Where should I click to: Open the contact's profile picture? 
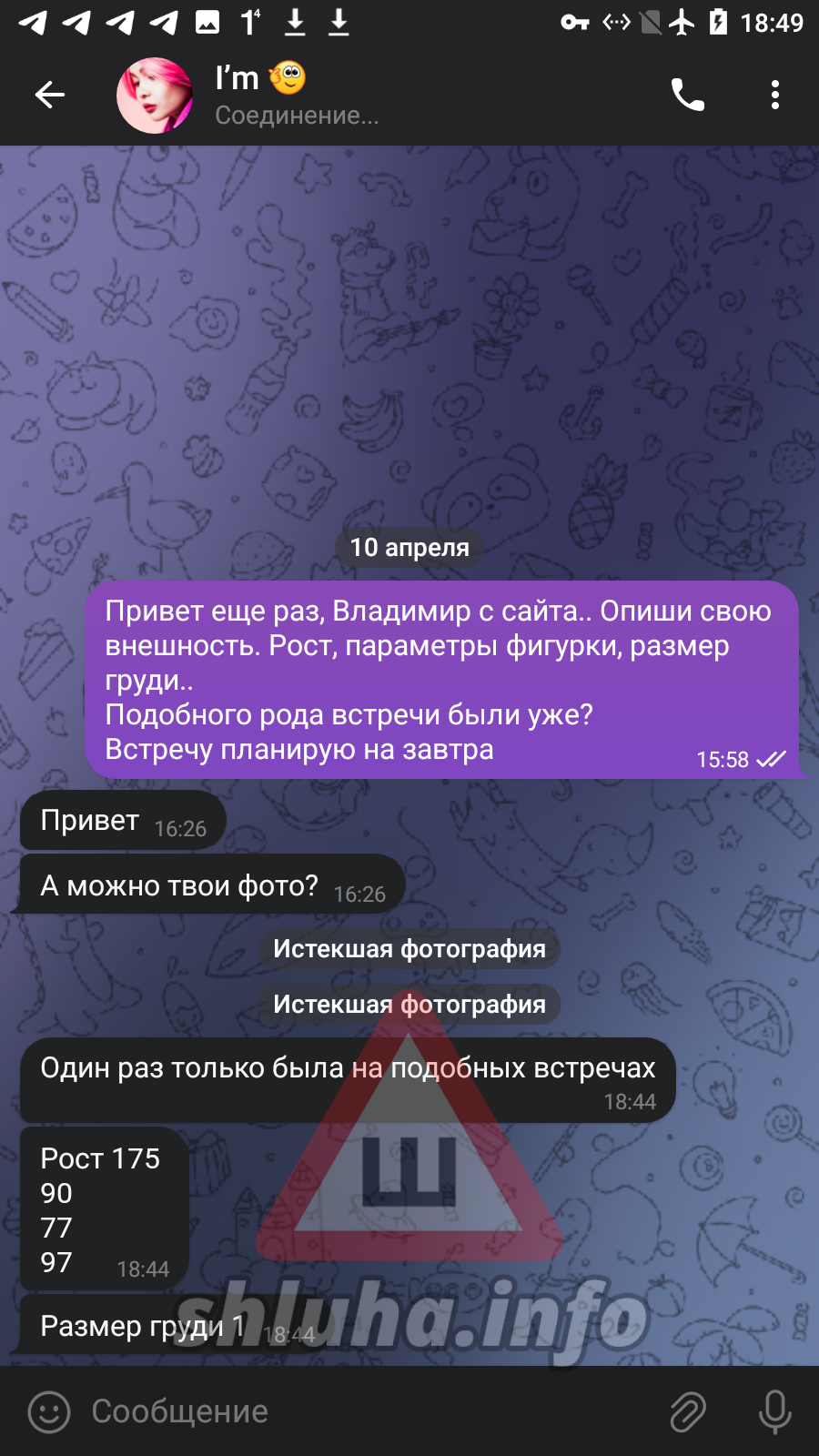(155, 95)
